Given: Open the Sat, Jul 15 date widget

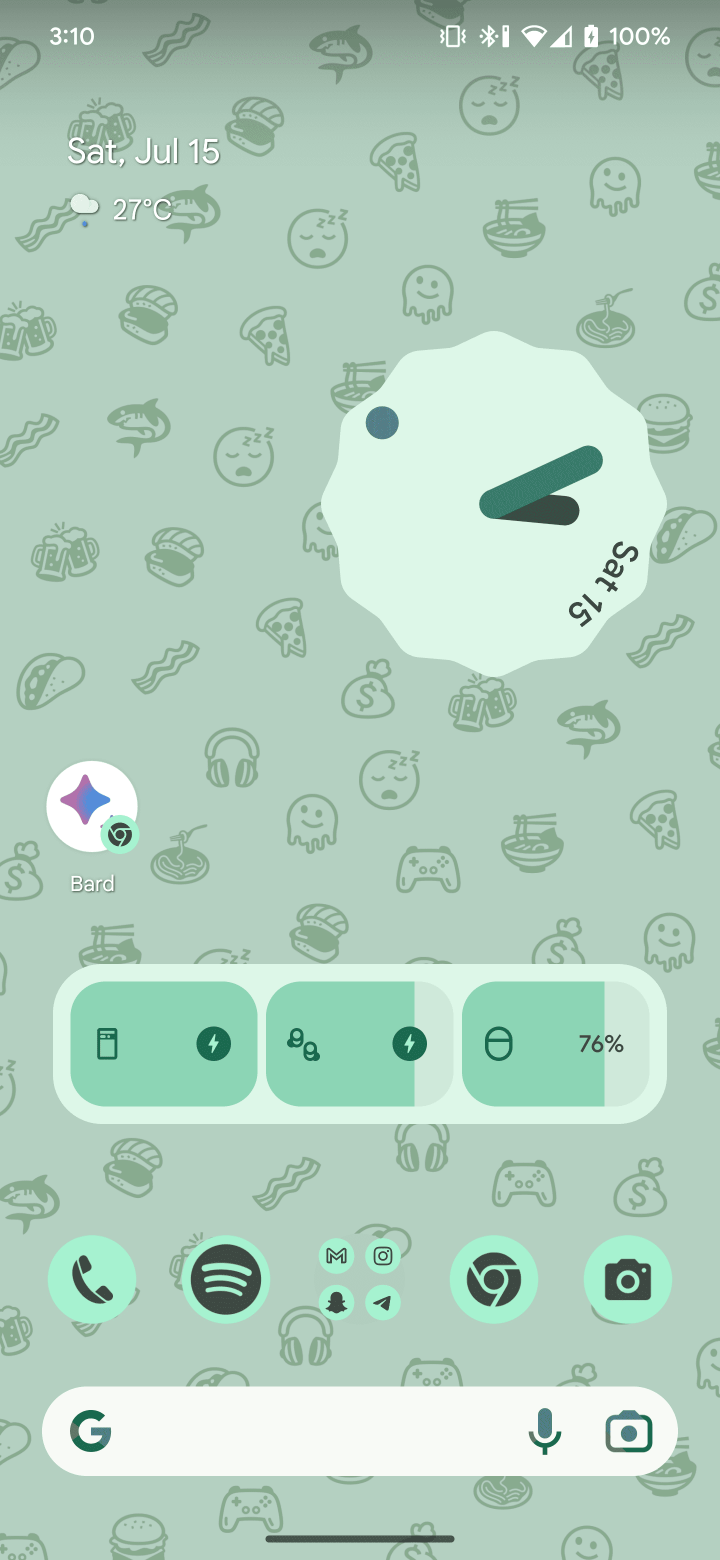Looking at the screenshot, I should click(x=143, y=152).
